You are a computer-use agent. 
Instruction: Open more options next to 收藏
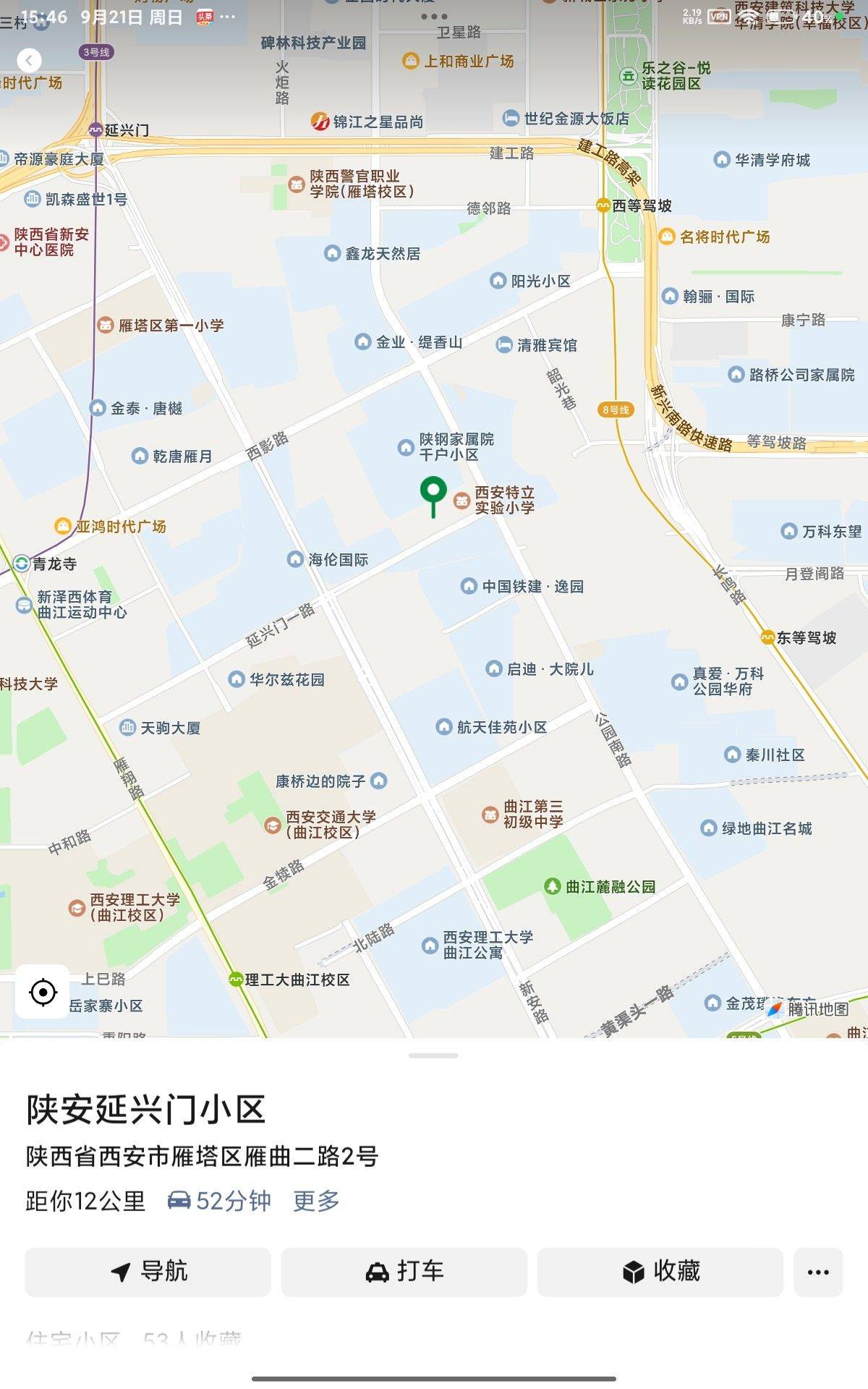point(818,1272)
